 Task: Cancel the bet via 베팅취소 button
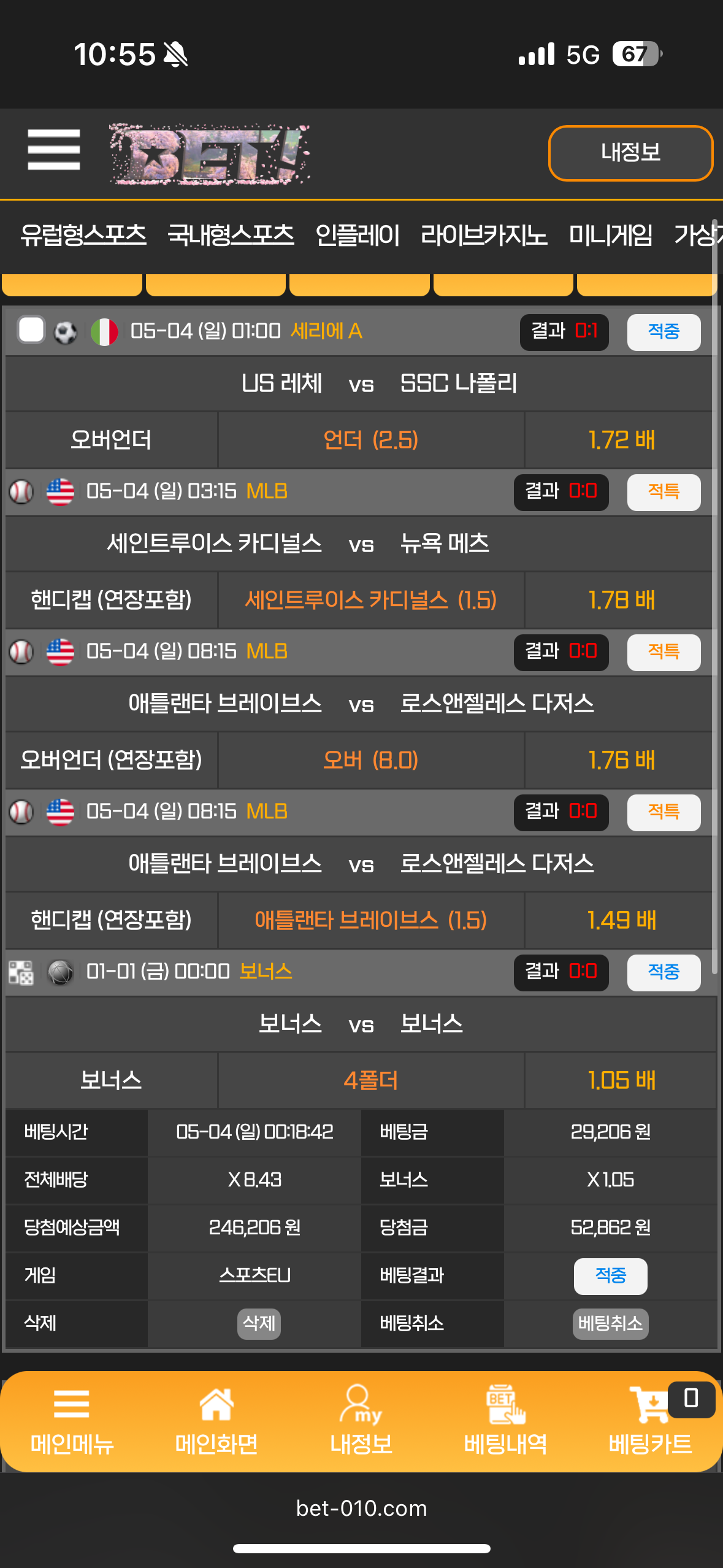(x=610, y=1323)
